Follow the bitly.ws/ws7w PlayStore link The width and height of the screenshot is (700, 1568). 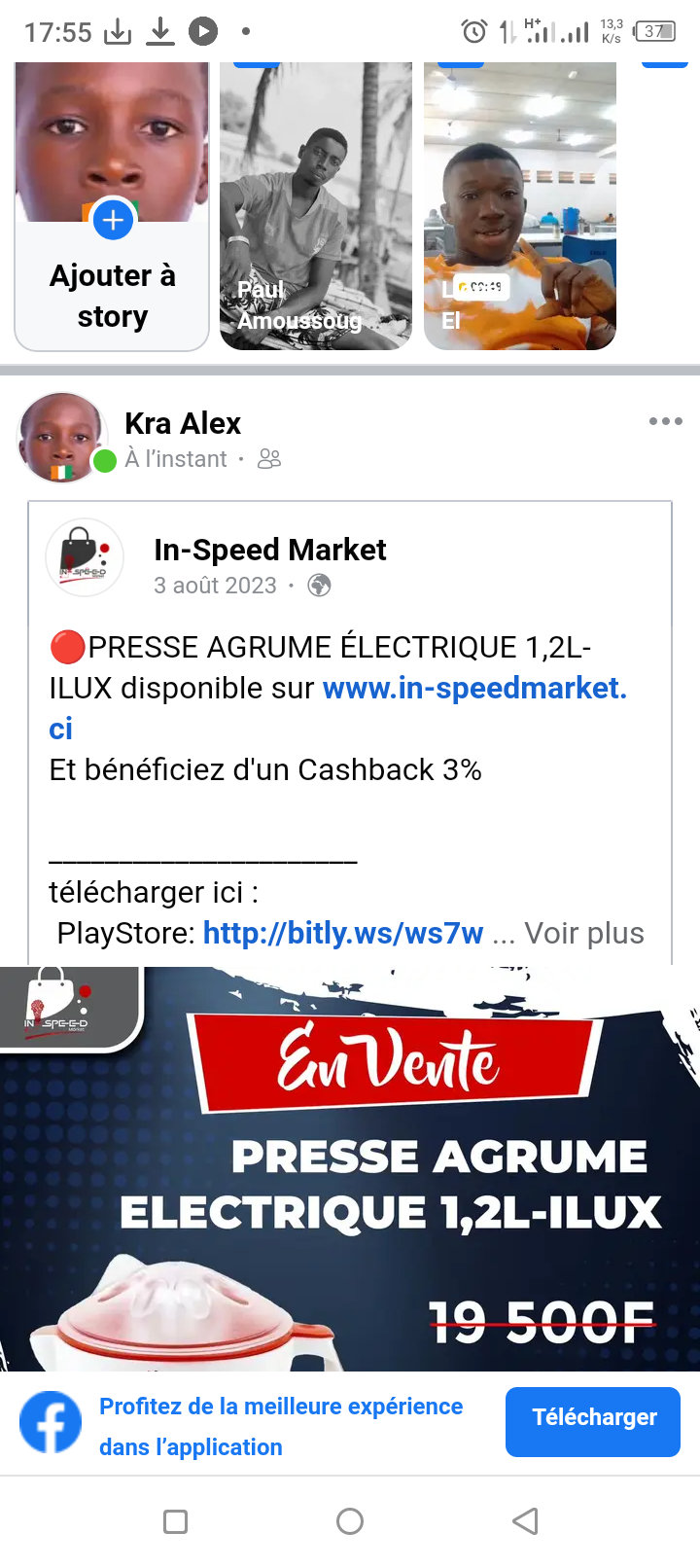[343, 933]
